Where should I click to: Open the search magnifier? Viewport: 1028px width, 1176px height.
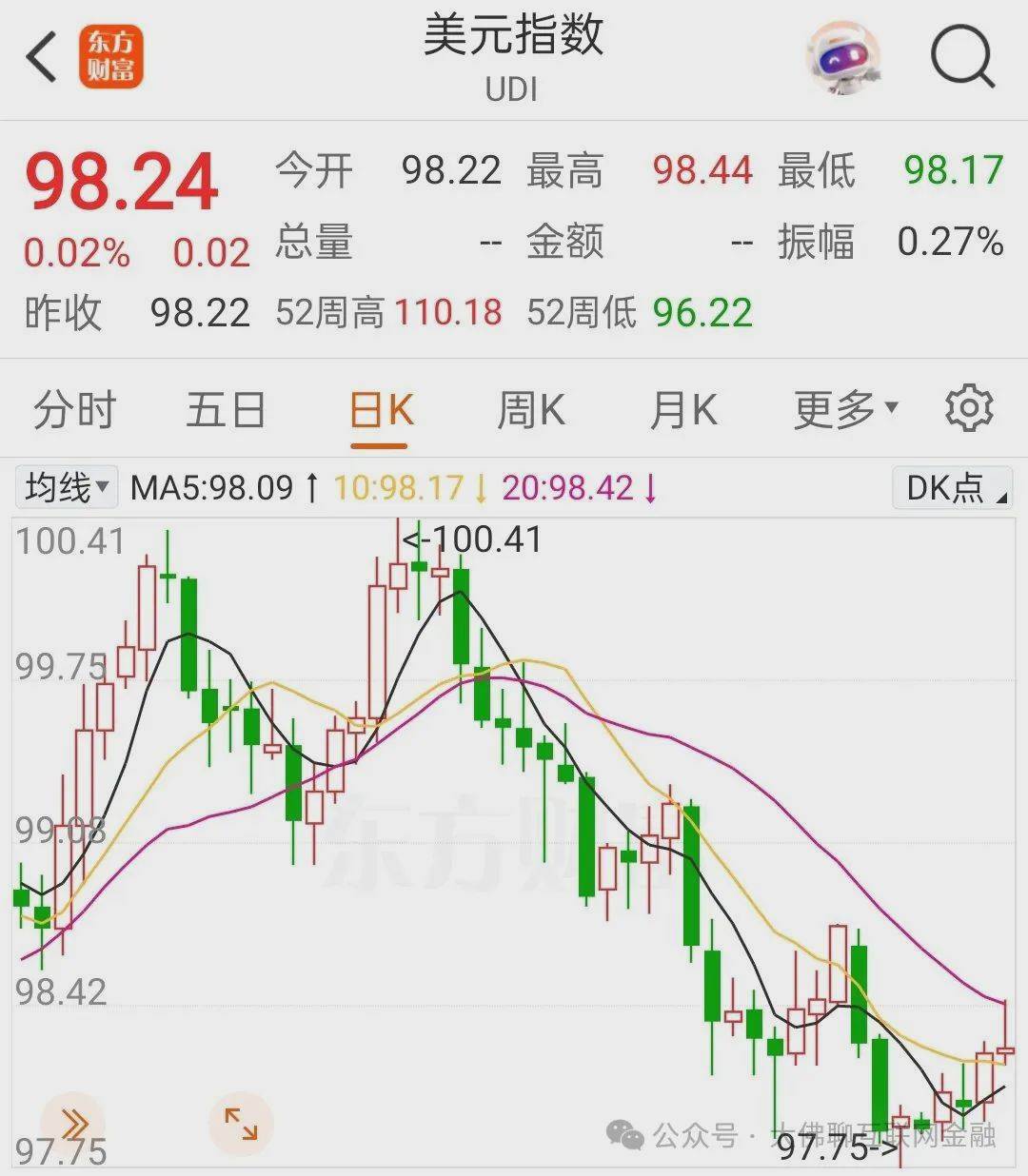pyautogui.click(x=963, y=52)
